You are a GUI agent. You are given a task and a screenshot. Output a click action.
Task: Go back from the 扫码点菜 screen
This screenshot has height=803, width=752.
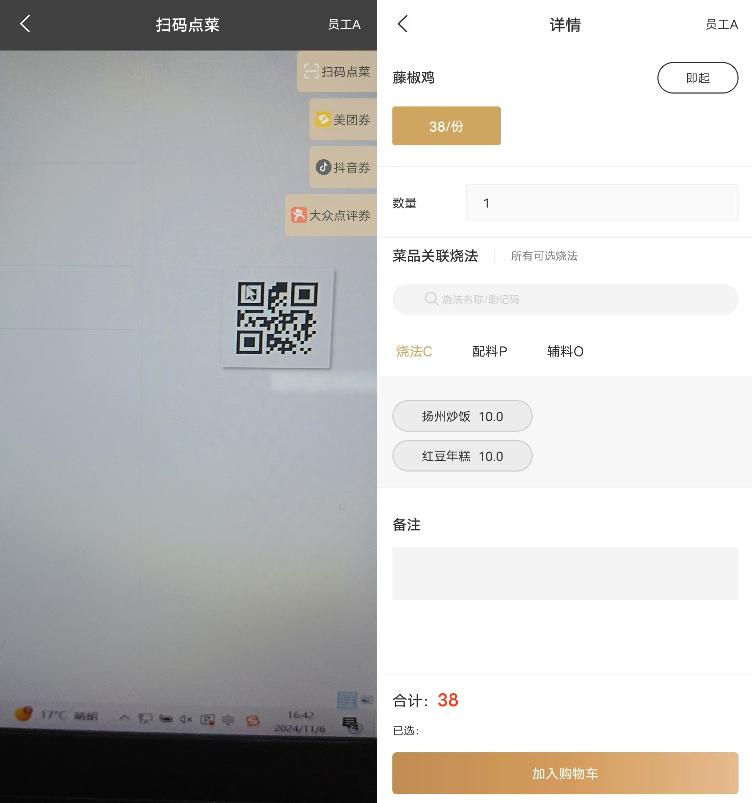tap(26, 24)
